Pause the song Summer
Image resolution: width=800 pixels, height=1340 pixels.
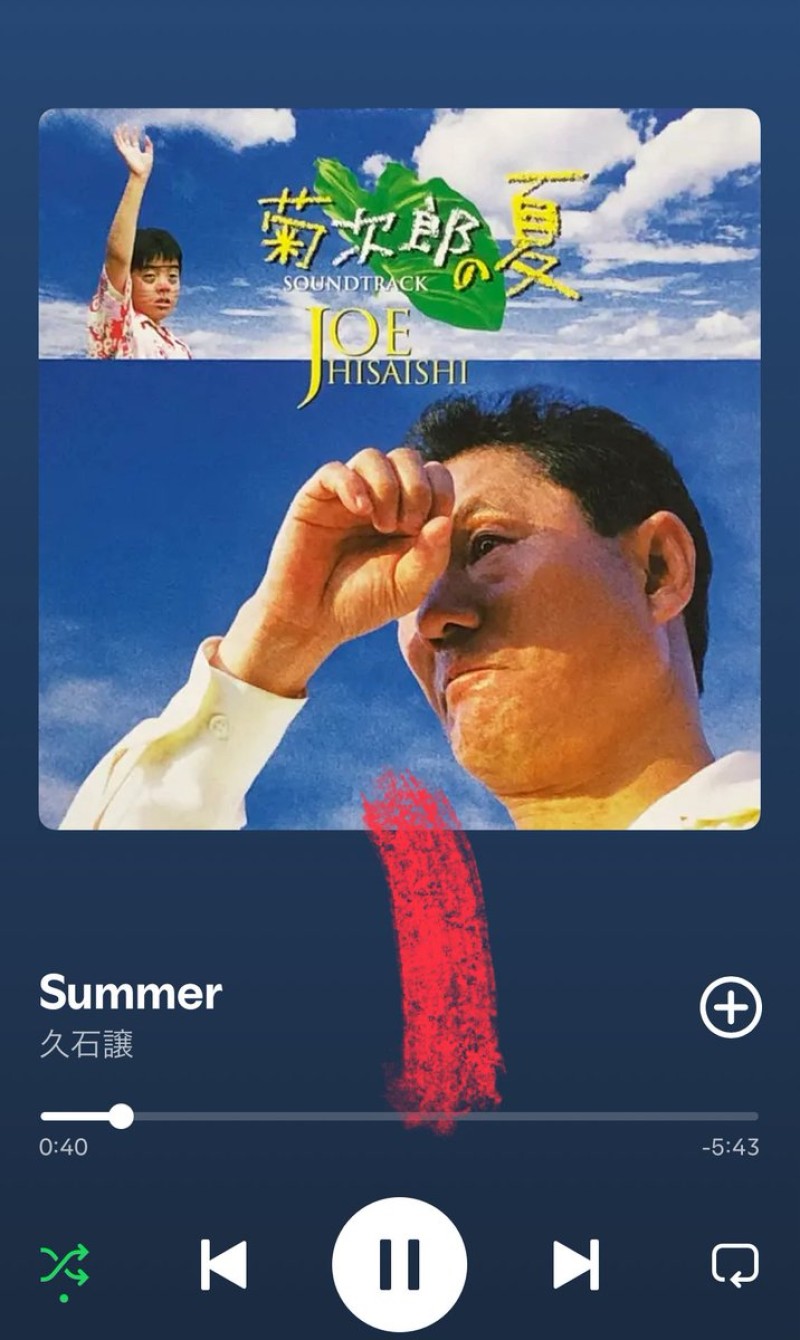(x=399, y=1264)
